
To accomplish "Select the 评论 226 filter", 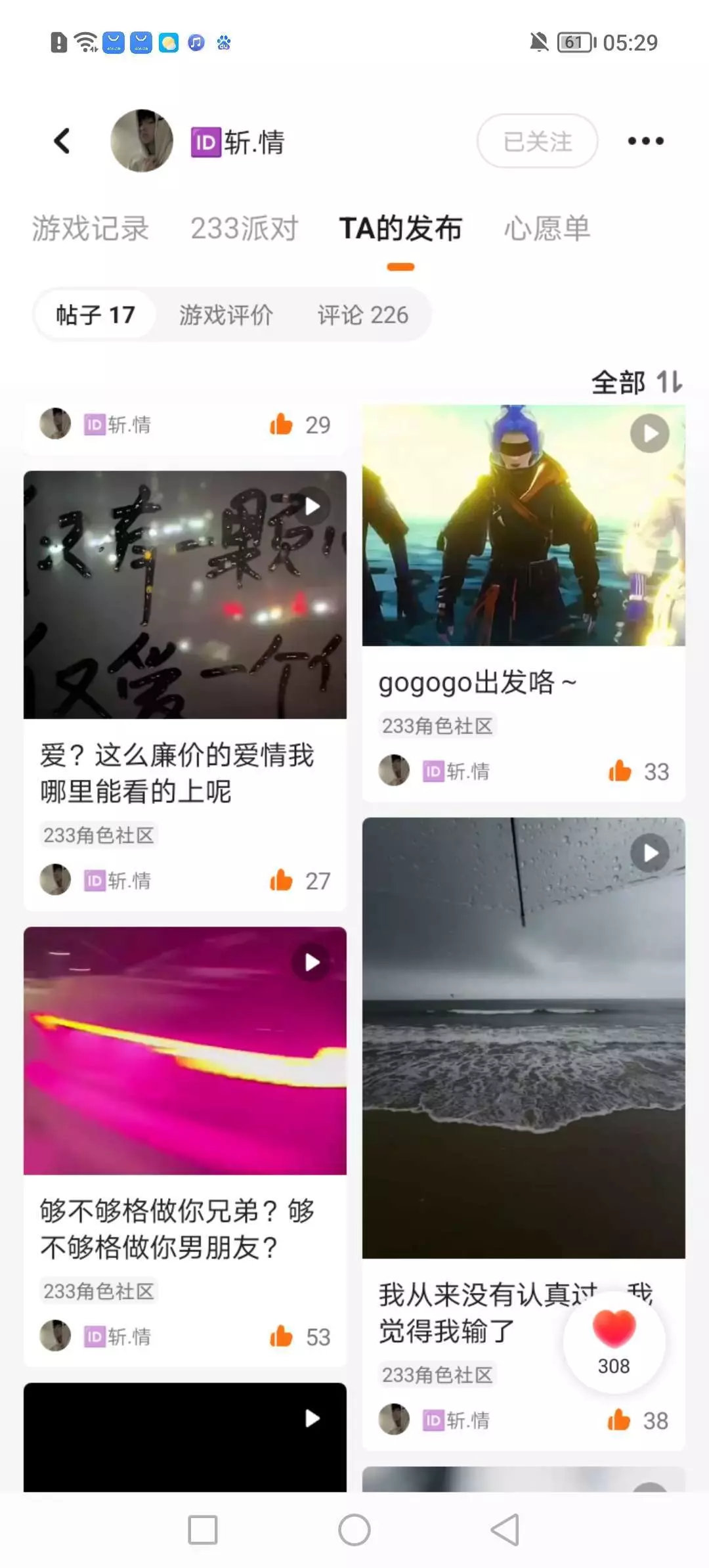I will coord(362,315).
